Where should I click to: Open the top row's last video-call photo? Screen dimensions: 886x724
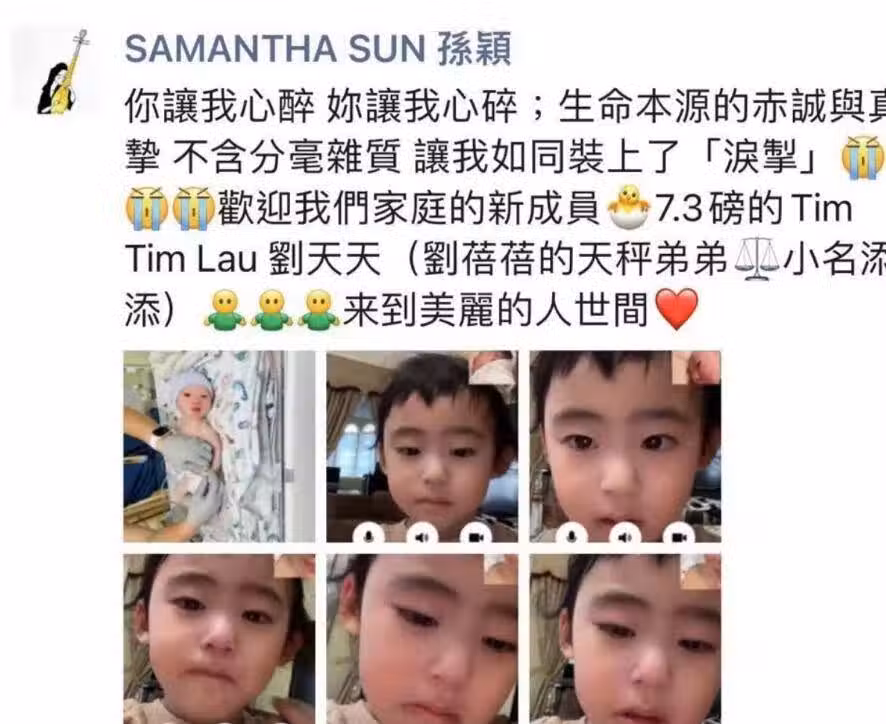pyautogui.click(x=625, y=446)
